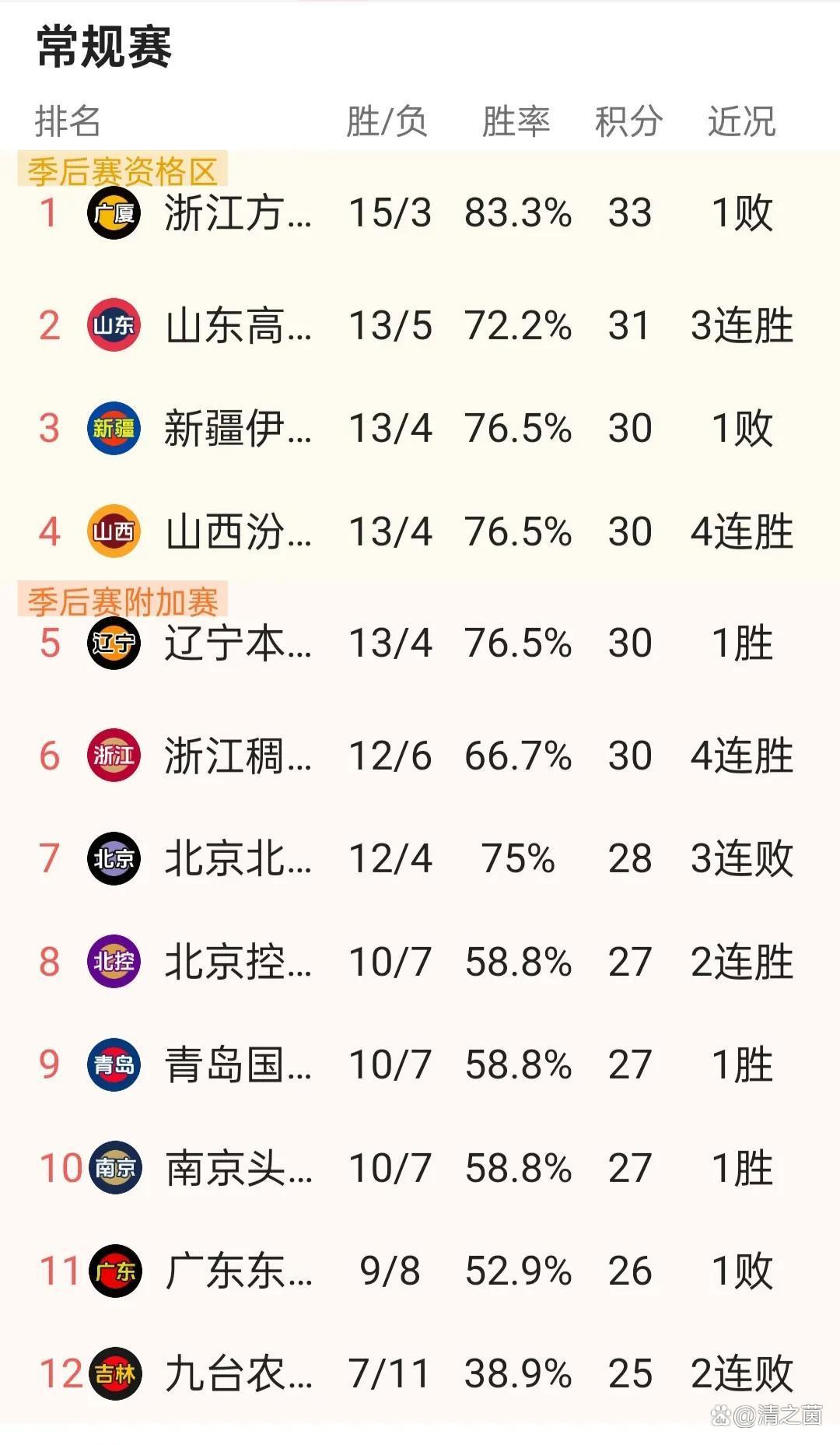Screen dimensions: 840x1445
Task: Select the 新疆 club badge
Action: tap(113, 426)
